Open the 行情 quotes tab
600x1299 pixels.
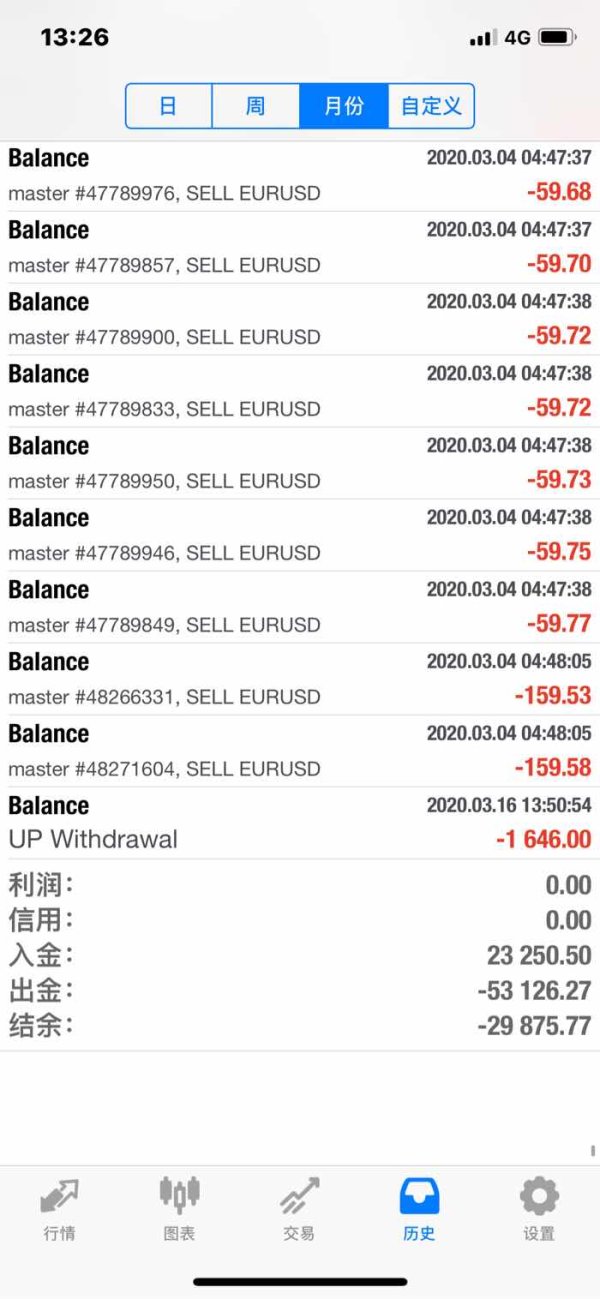59,1208
